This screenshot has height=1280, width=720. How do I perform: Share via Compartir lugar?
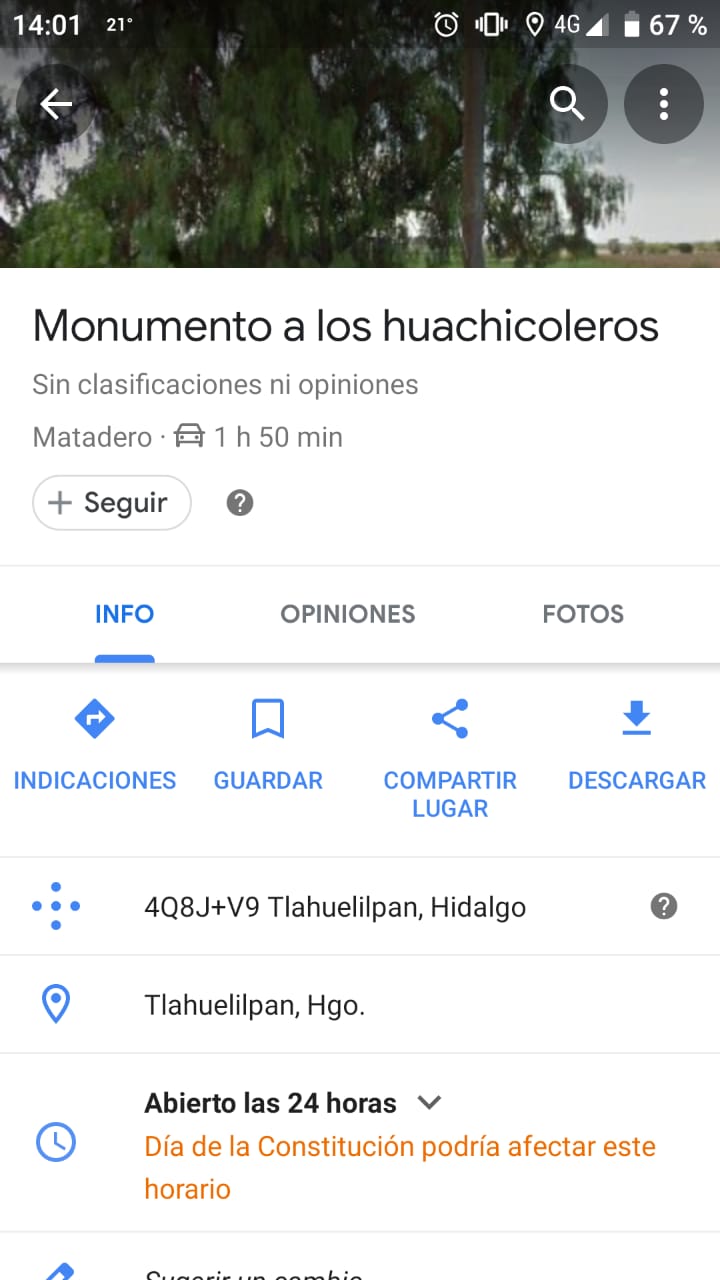450,760
